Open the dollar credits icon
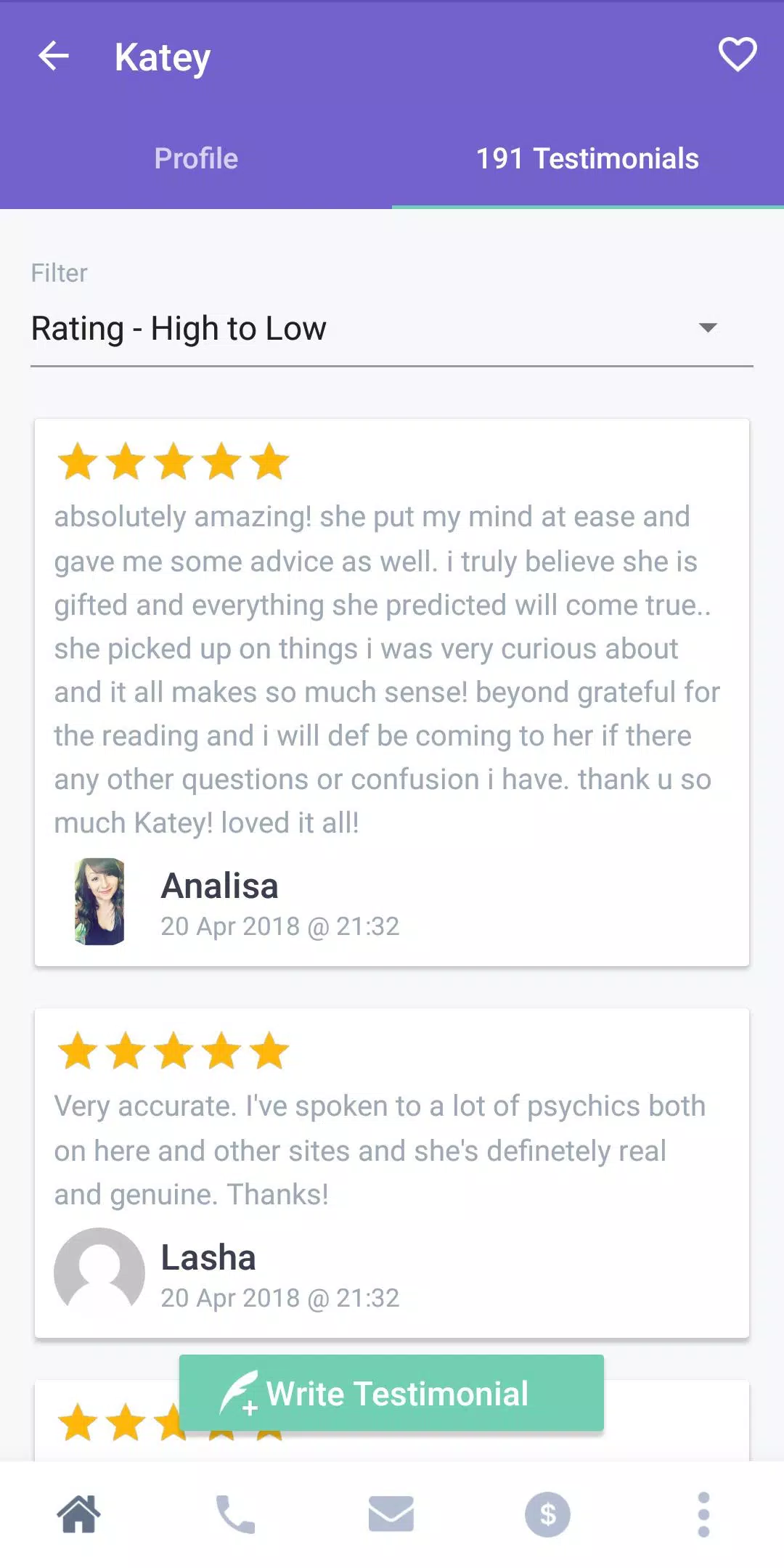 pos(547,1514)
